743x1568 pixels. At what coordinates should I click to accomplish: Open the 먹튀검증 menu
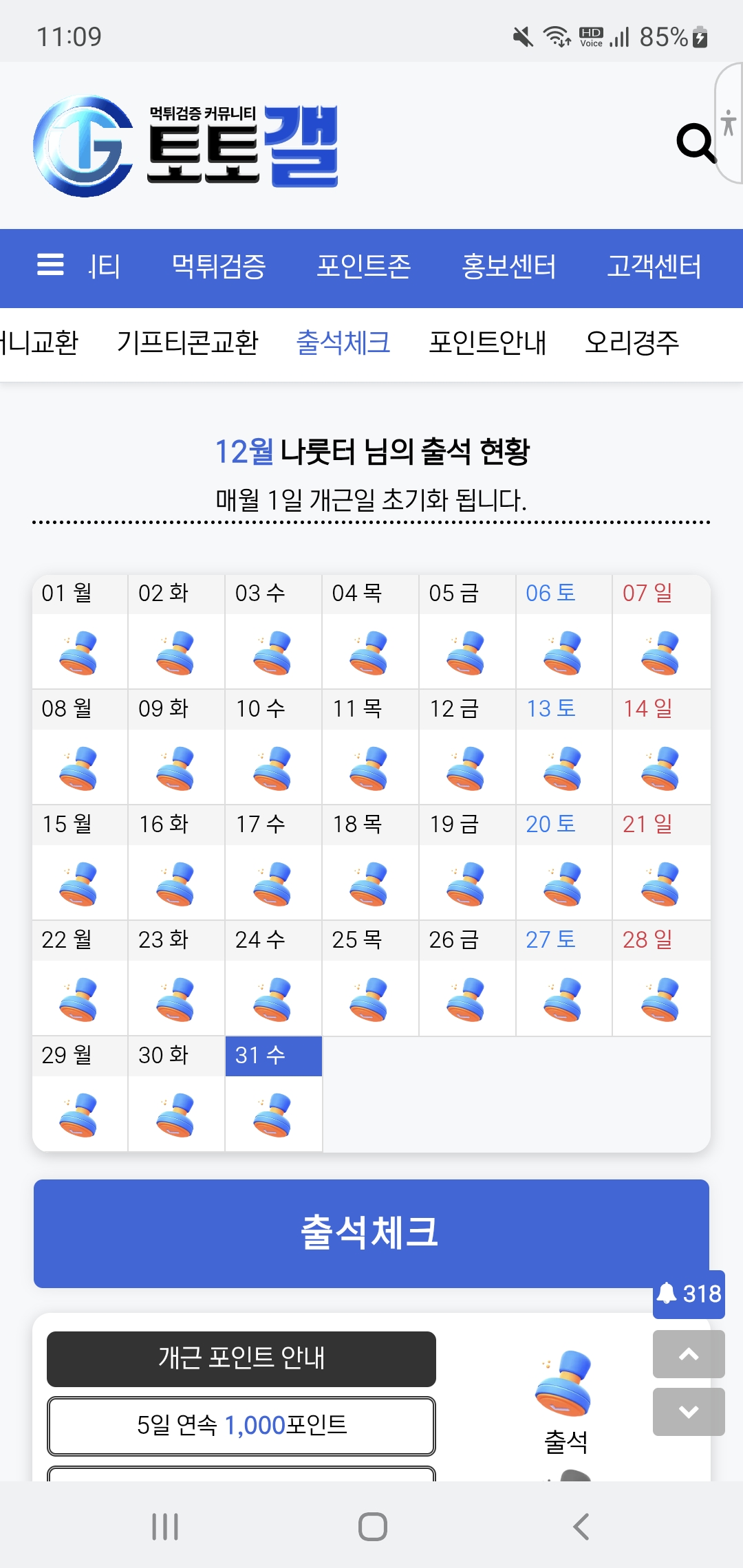pyautogui.click(x=219, y=267)
